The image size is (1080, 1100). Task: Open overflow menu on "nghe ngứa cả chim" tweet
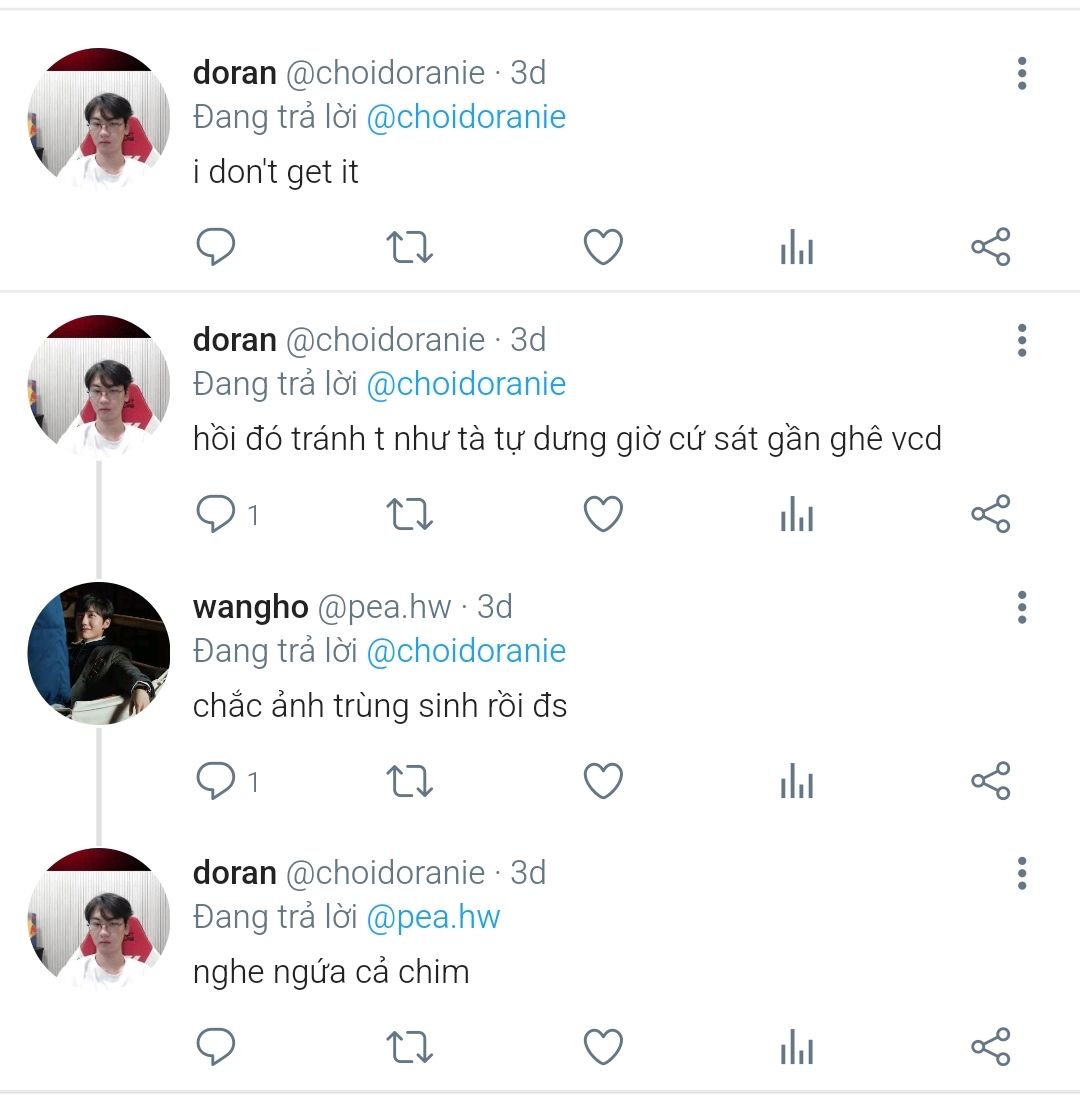point(1021,873)
